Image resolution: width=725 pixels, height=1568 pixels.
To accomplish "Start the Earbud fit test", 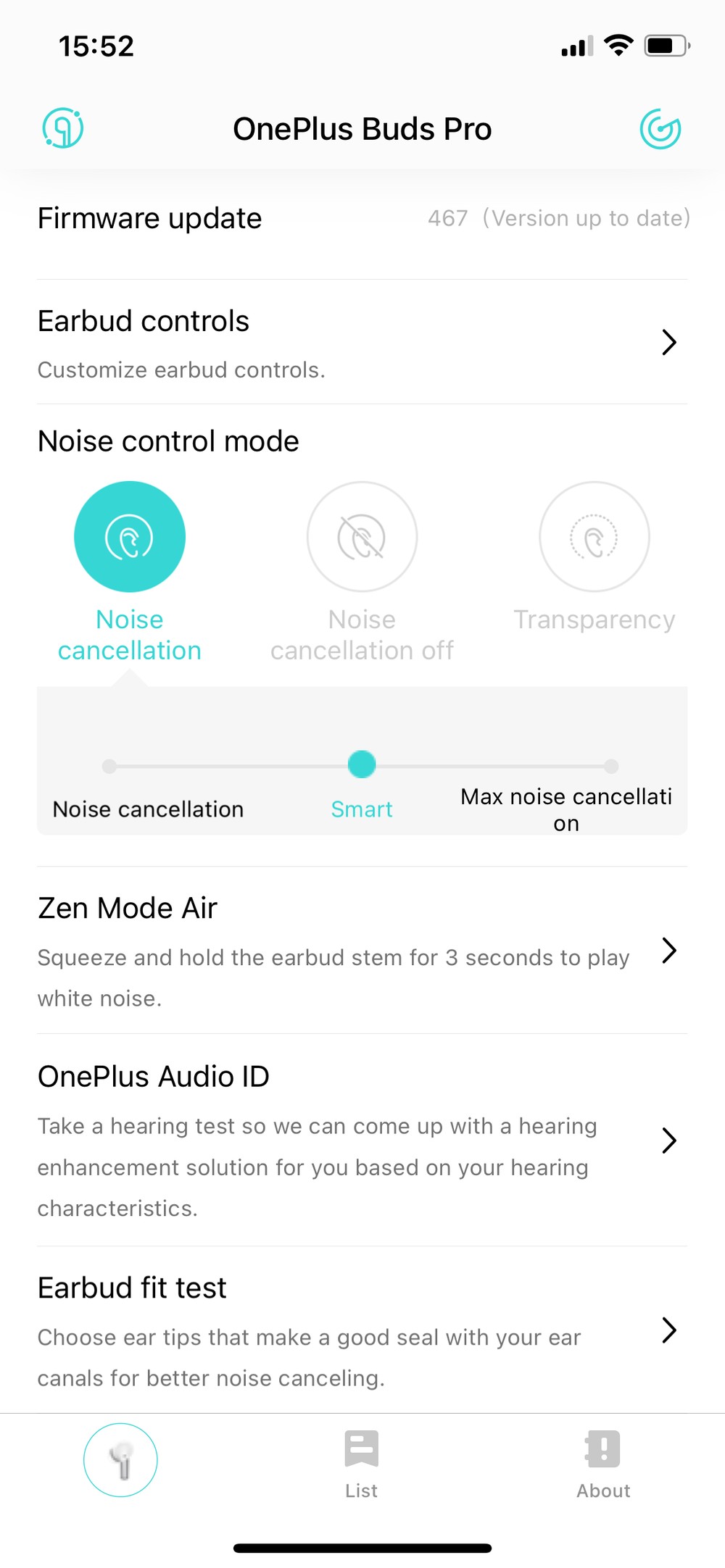I will 362,1330.
